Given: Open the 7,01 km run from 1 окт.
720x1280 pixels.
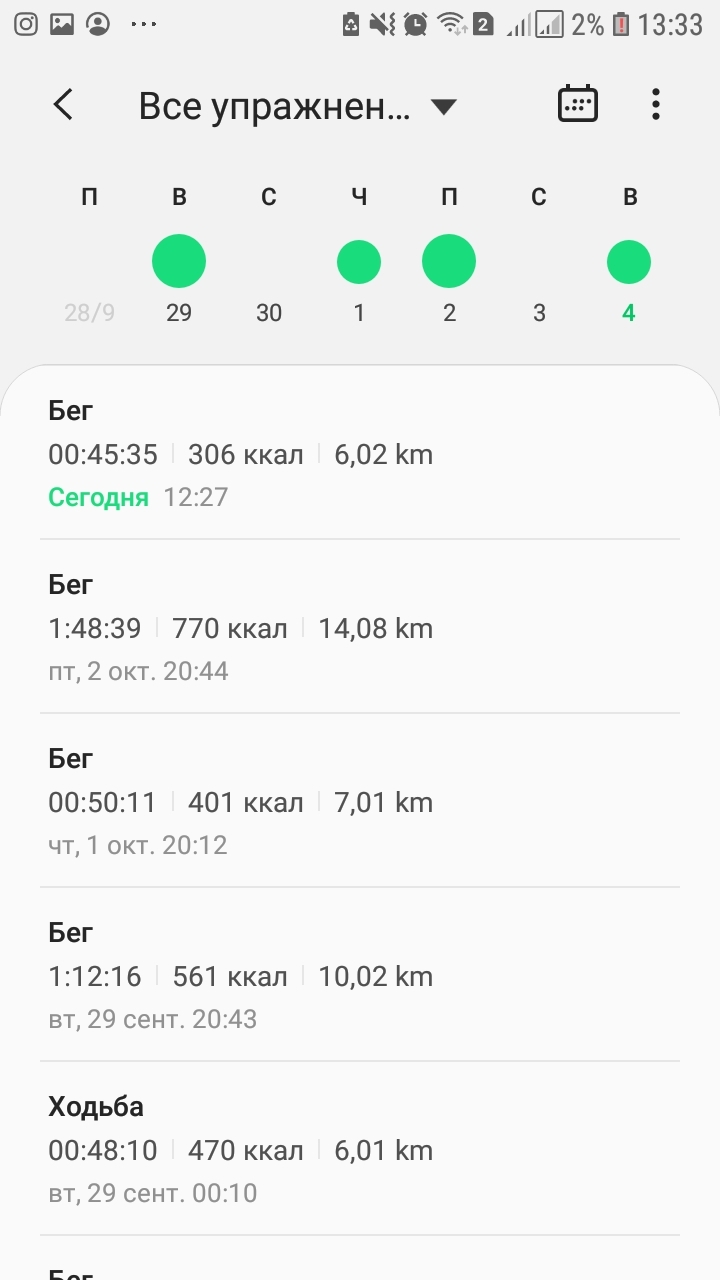Looking at the screenshot, I should [x=360, y=801].
